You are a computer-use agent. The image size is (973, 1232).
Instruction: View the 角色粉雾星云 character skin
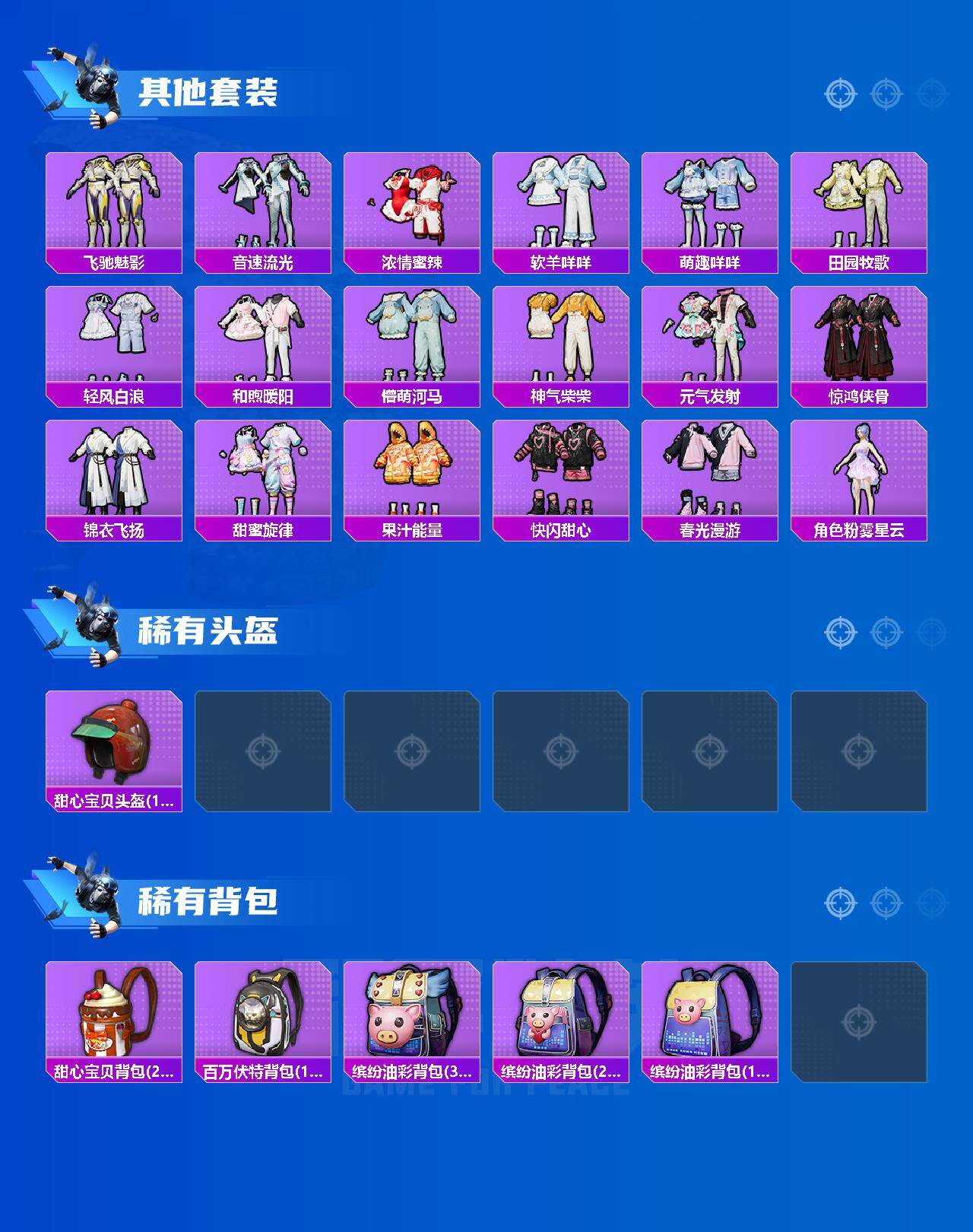click(861, 472)
